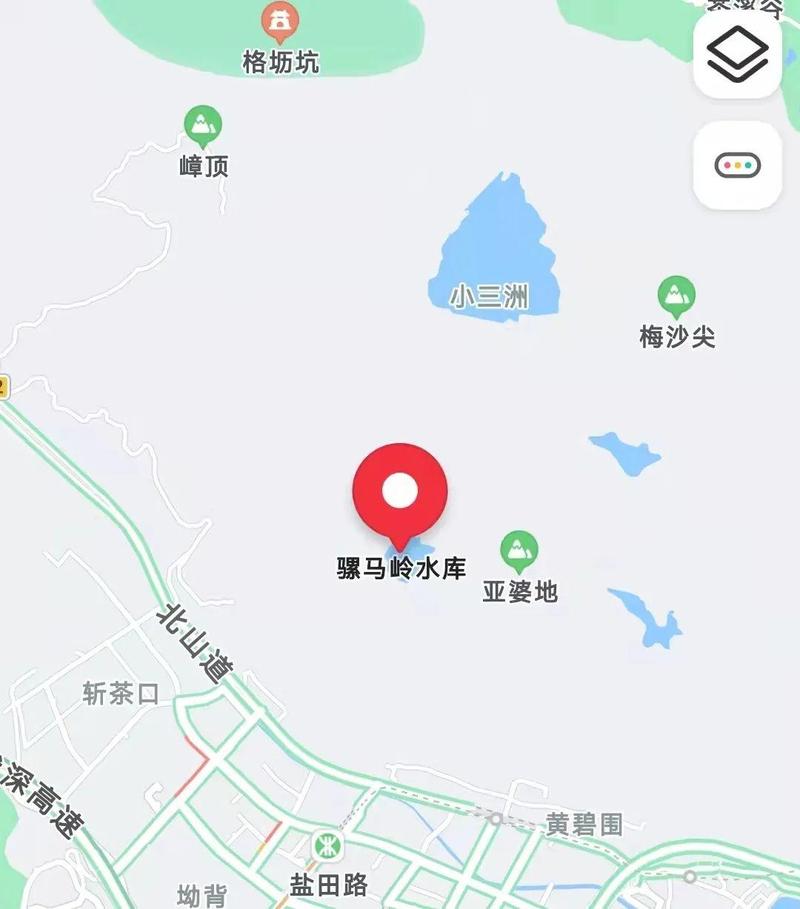800x909 pixels.
Task: Open the map layers button
Action: point(737,56)
